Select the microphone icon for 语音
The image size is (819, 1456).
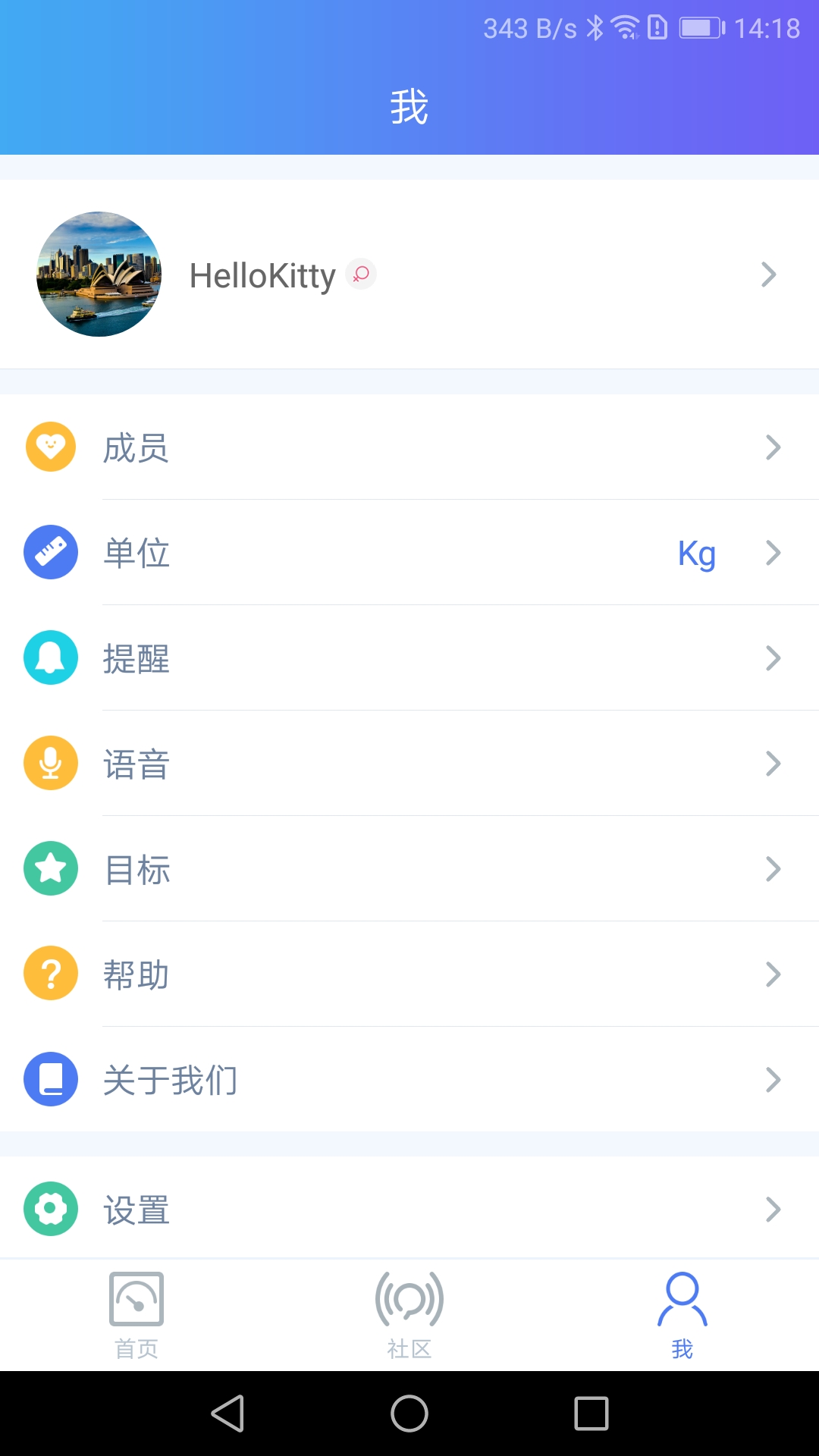[x=51, y=764]
